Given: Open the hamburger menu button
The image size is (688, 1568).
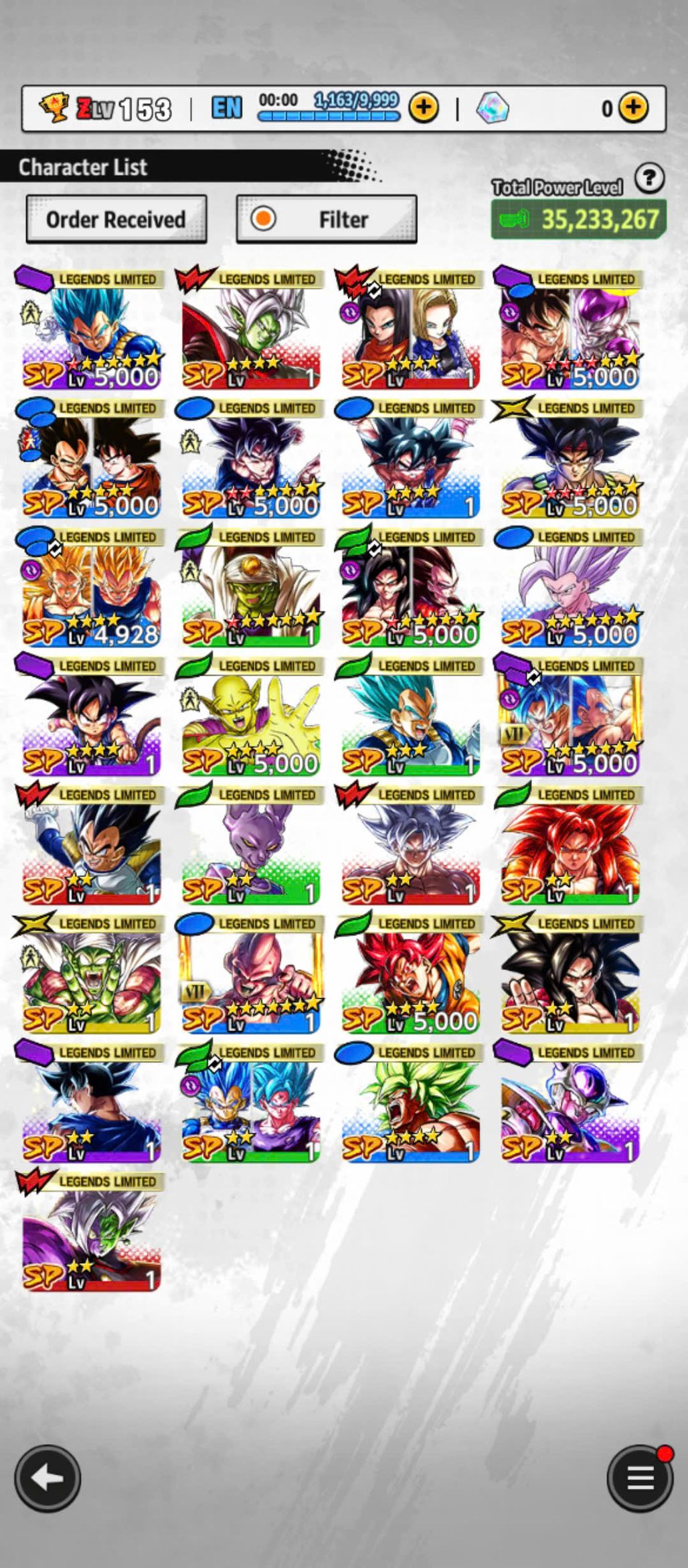Looking at the screenshot, I should [x=640, y=1478].
